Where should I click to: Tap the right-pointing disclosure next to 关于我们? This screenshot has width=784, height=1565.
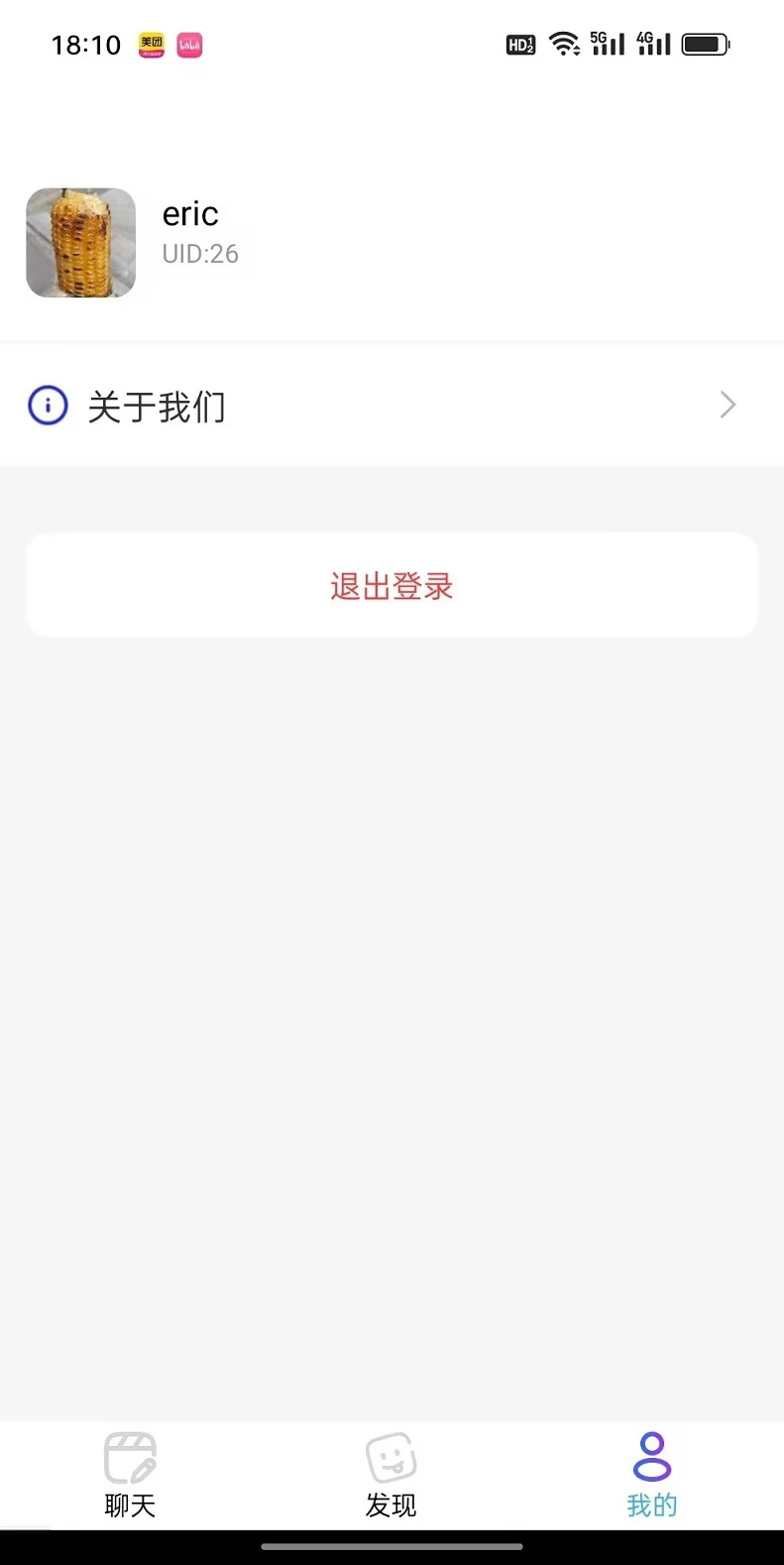coord(728,405)
